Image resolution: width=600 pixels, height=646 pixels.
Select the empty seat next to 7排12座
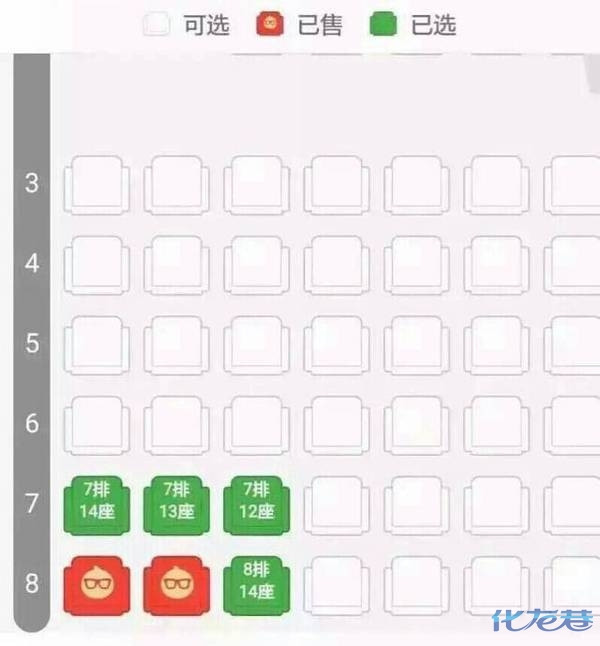tap(336, 504)
